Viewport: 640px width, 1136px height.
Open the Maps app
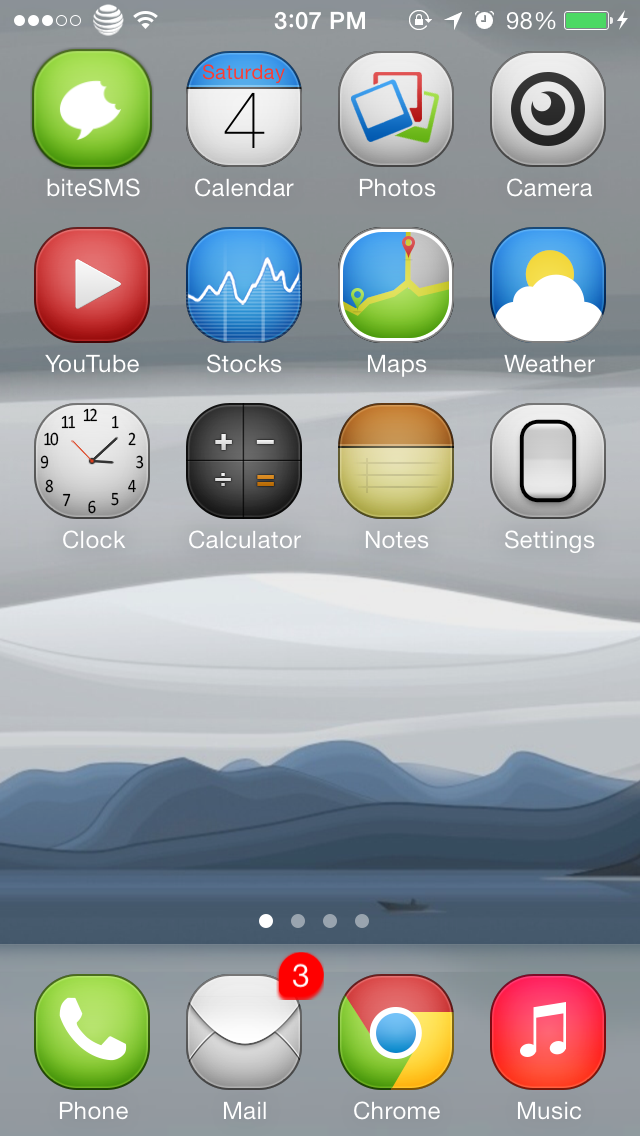396,285
